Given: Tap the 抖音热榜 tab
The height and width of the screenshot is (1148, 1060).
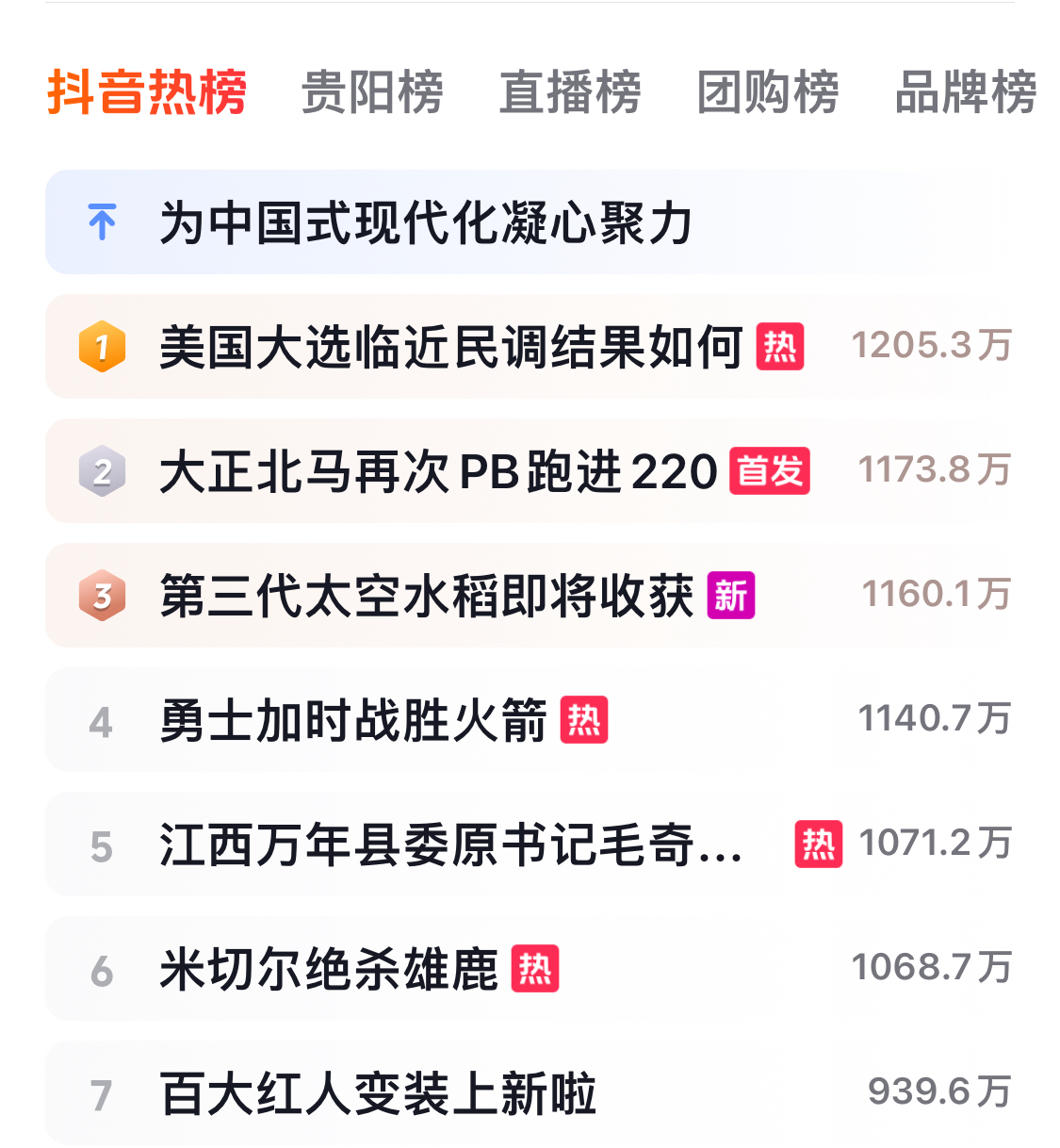Looking at the screenshot, I should [x=147, y=92].
